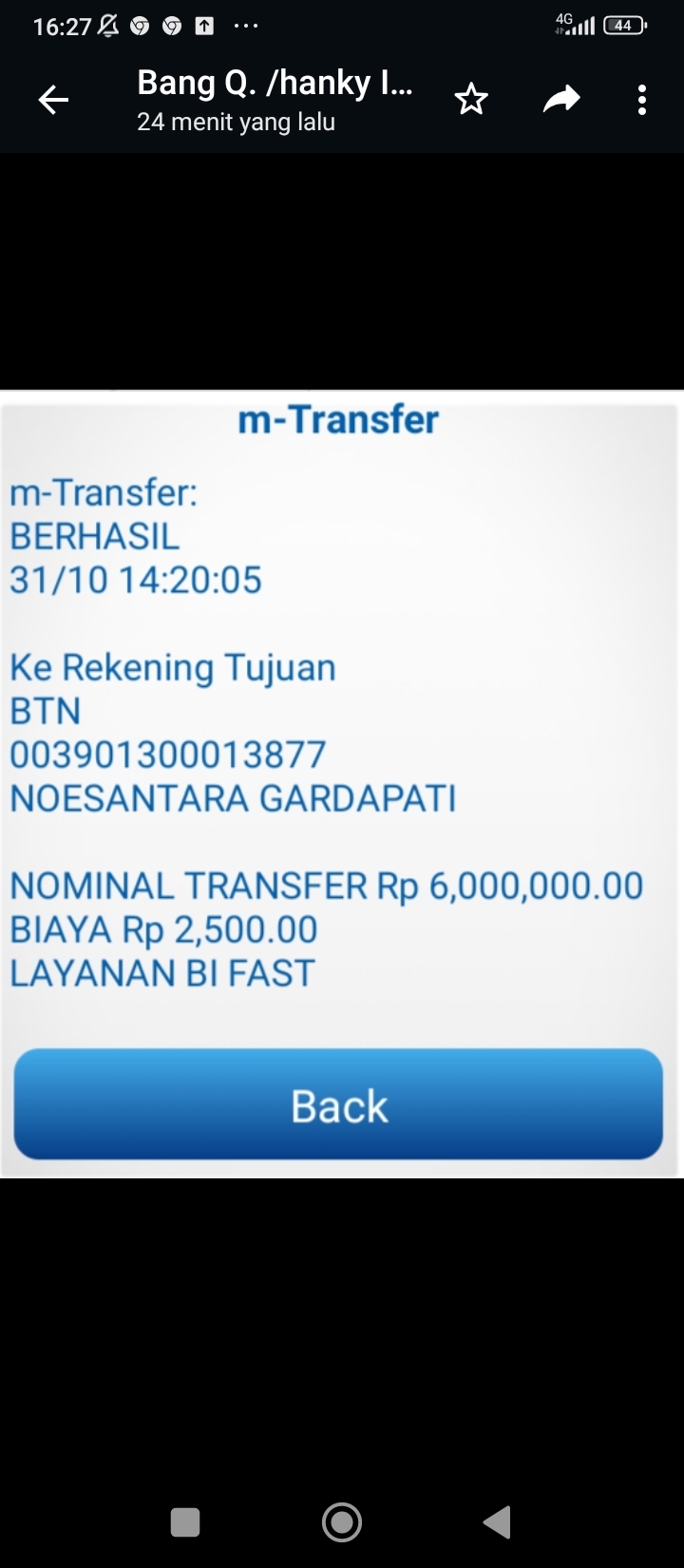Open the recent apps square button
This screenshot has height=1568, width=684.
point(185,1521)
